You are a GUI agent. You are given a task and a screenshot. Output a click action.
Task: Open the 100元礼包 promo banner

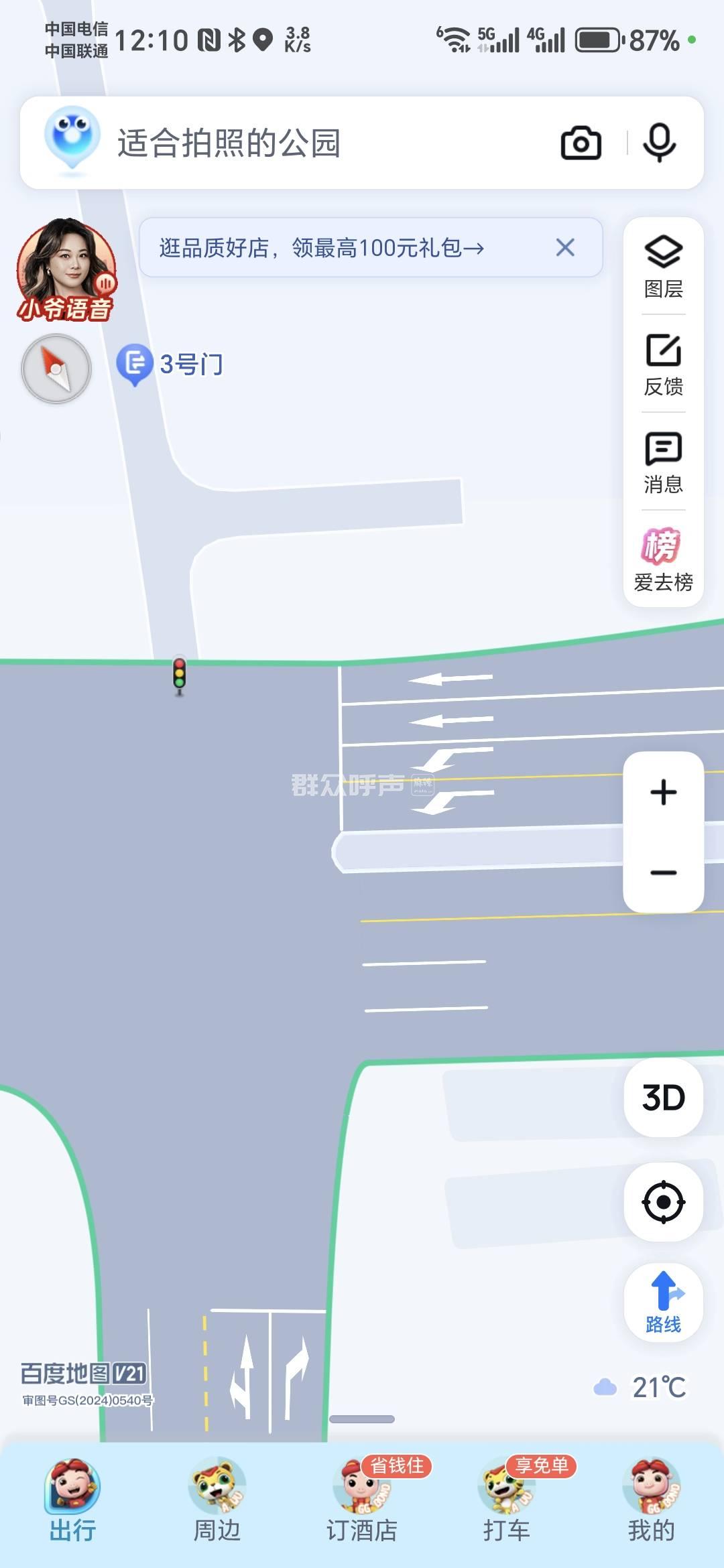pyautogui.click(x=322, y=248)
